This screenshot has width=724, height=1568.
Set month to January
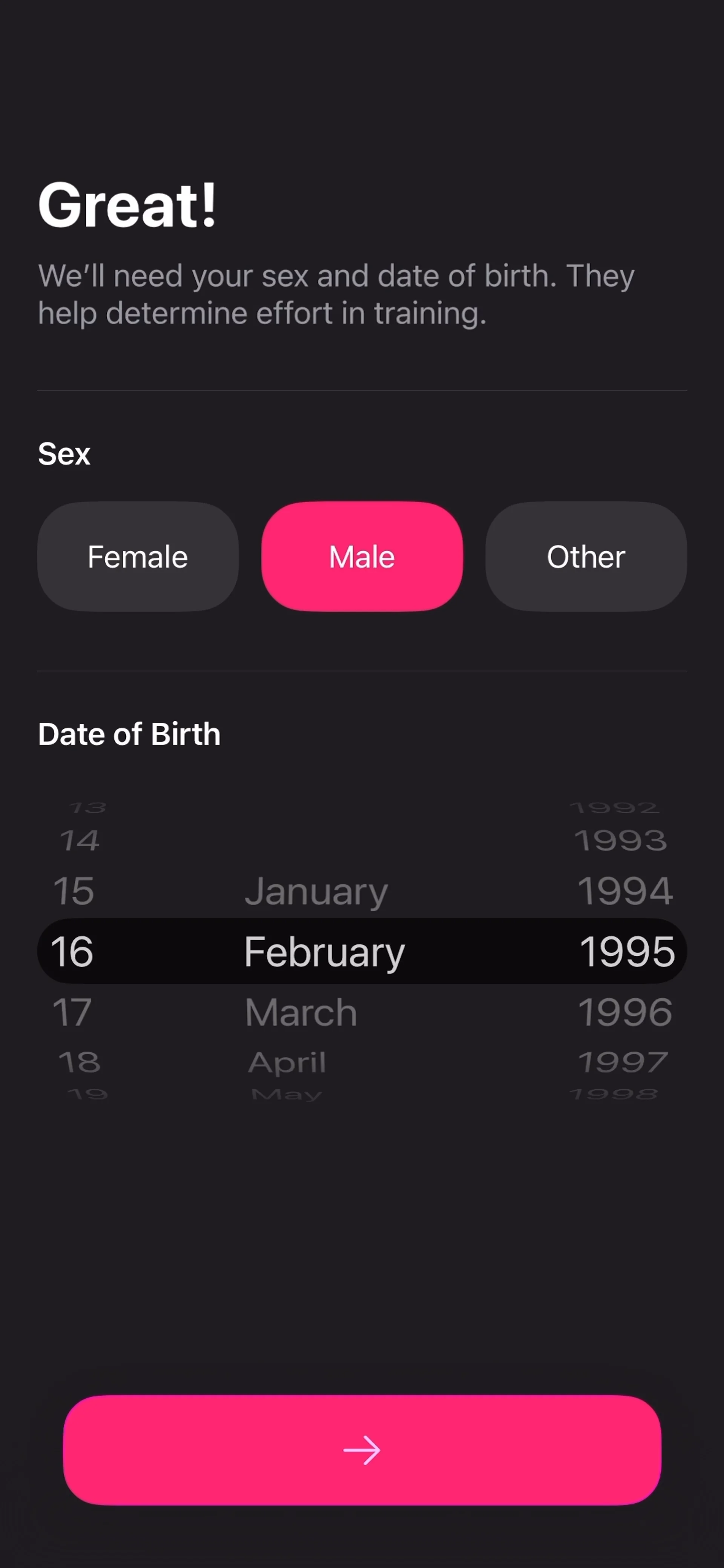coord(316,891)
